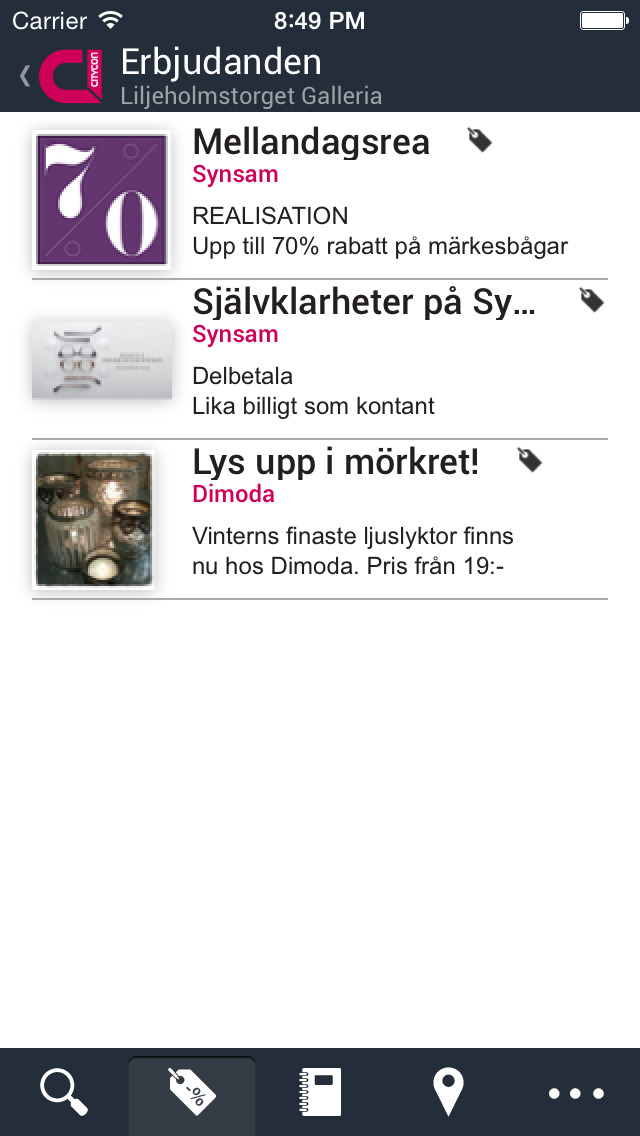Go back using the Citycon logo arrow

[x=61, y=76]
